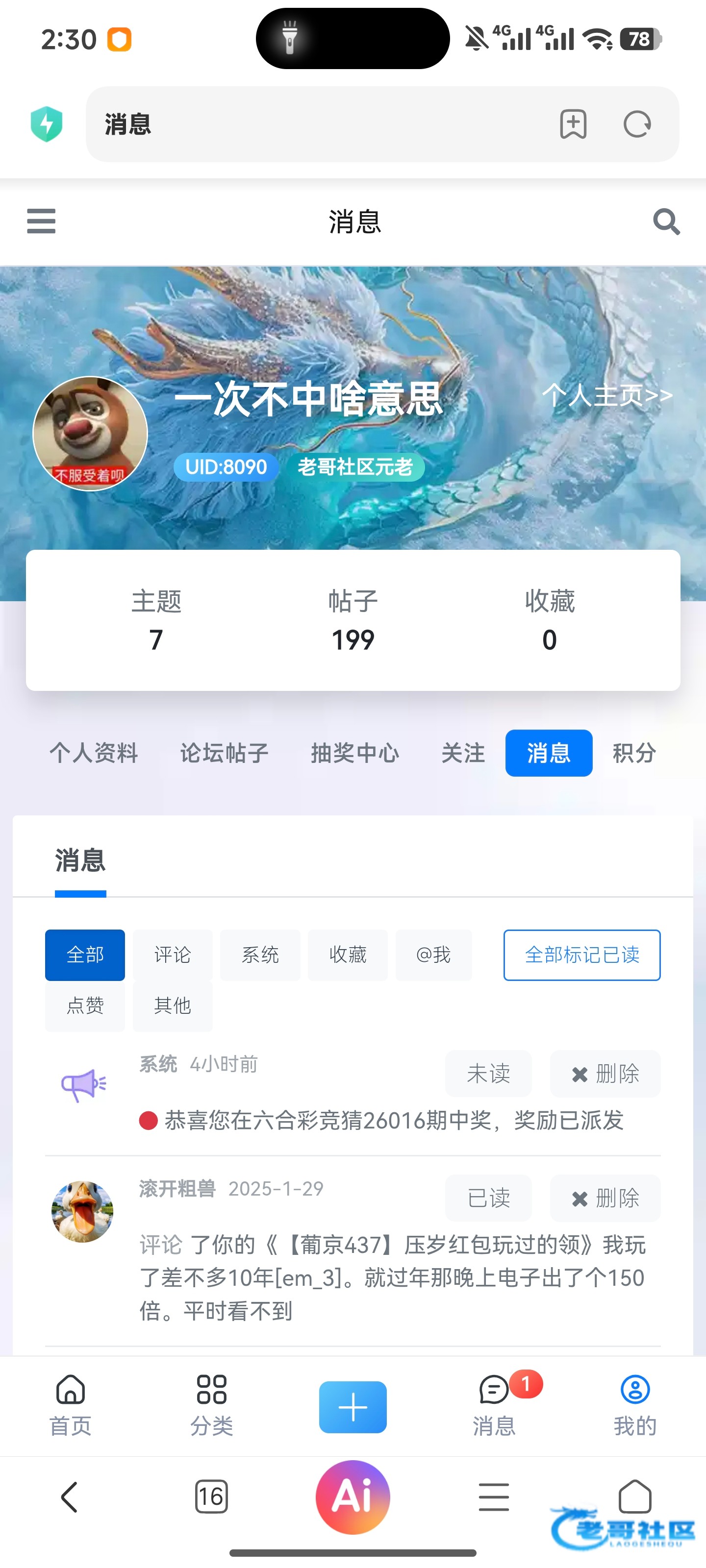
Task: Open the browser Ai assistant
Action: [x=353, y=1497]
